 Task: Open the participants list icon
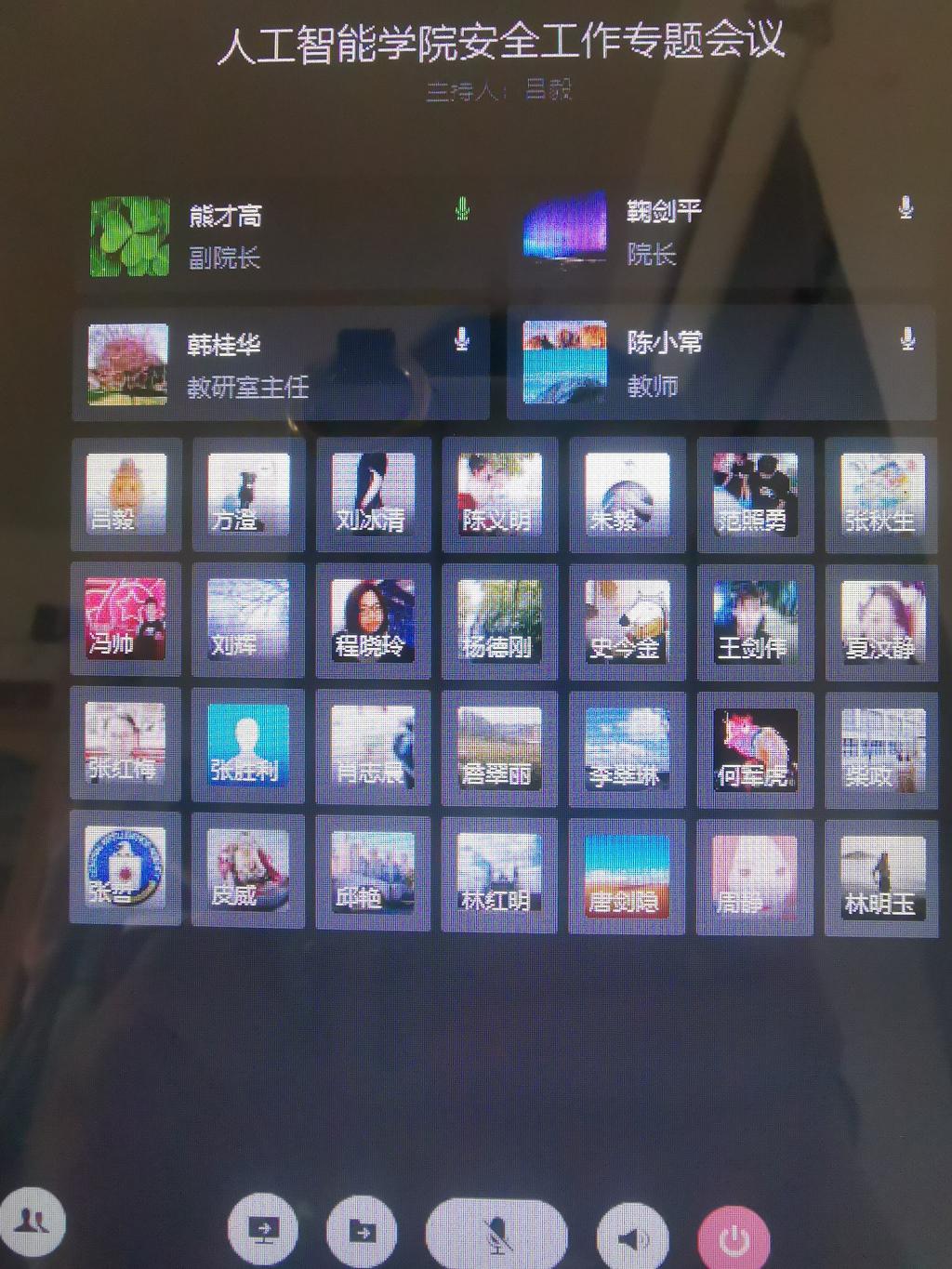click(x=33, y=1220)
